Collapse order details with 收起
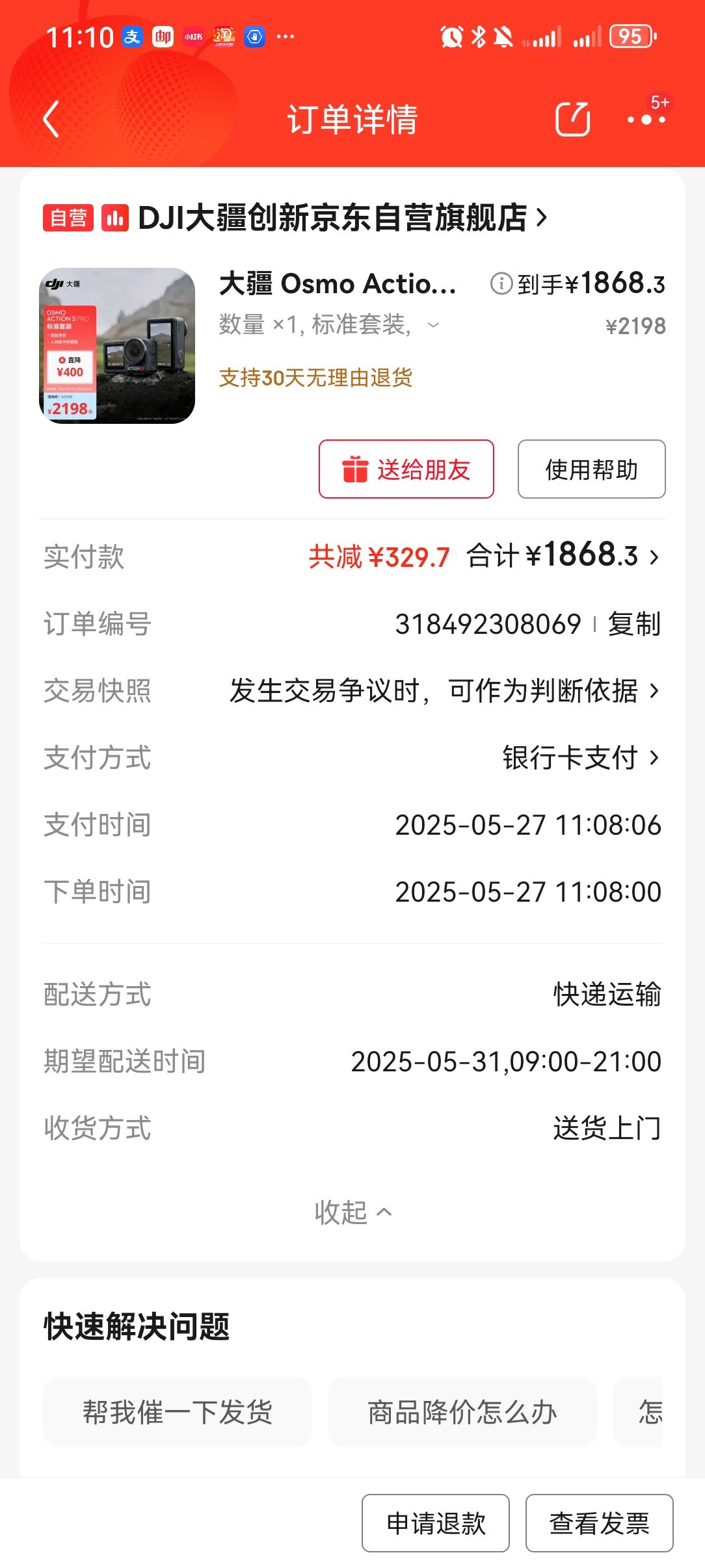 pyautogui.click(x=353, y=1212)
